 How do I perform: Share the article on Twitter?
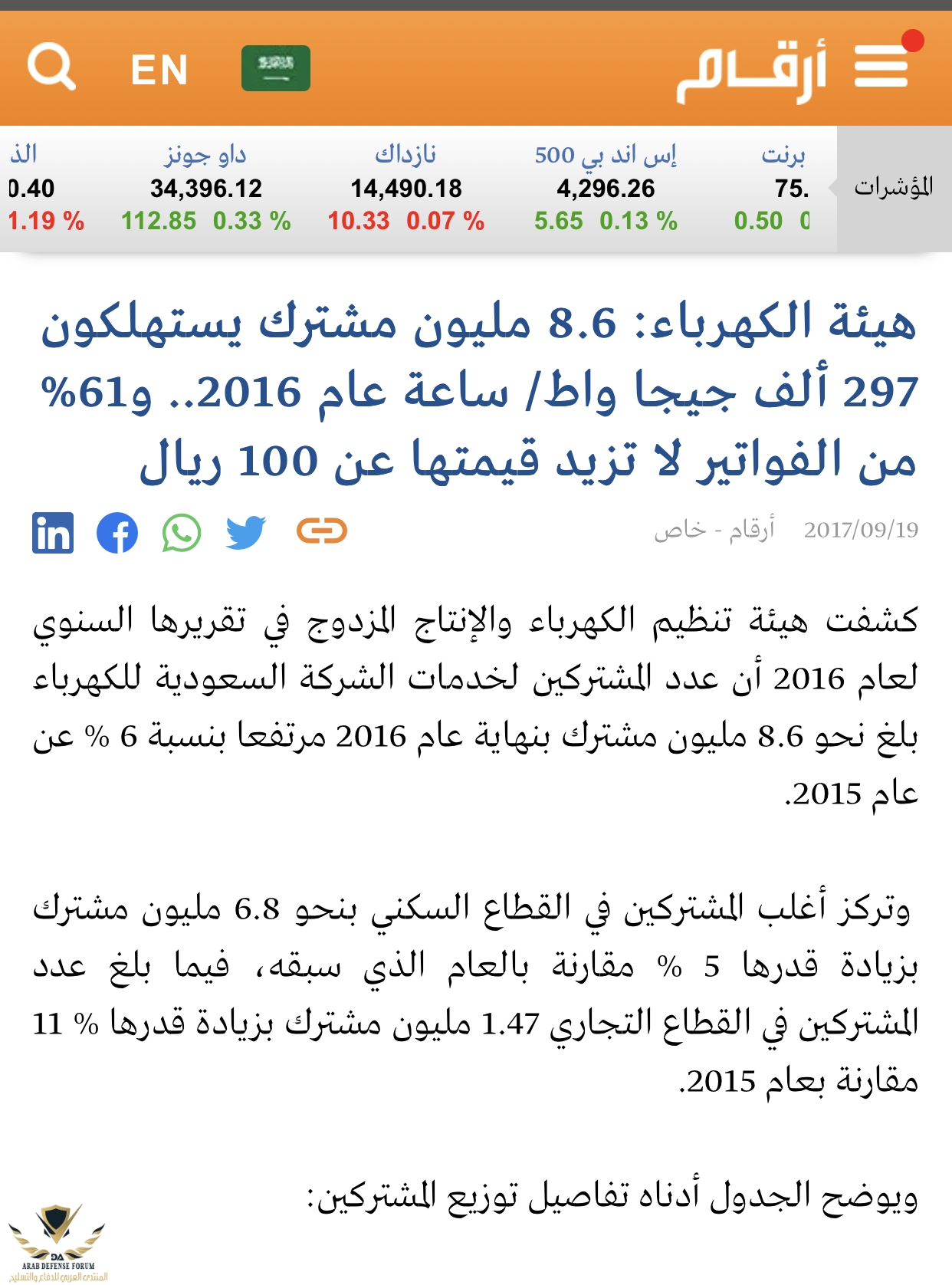pos(246,533)
